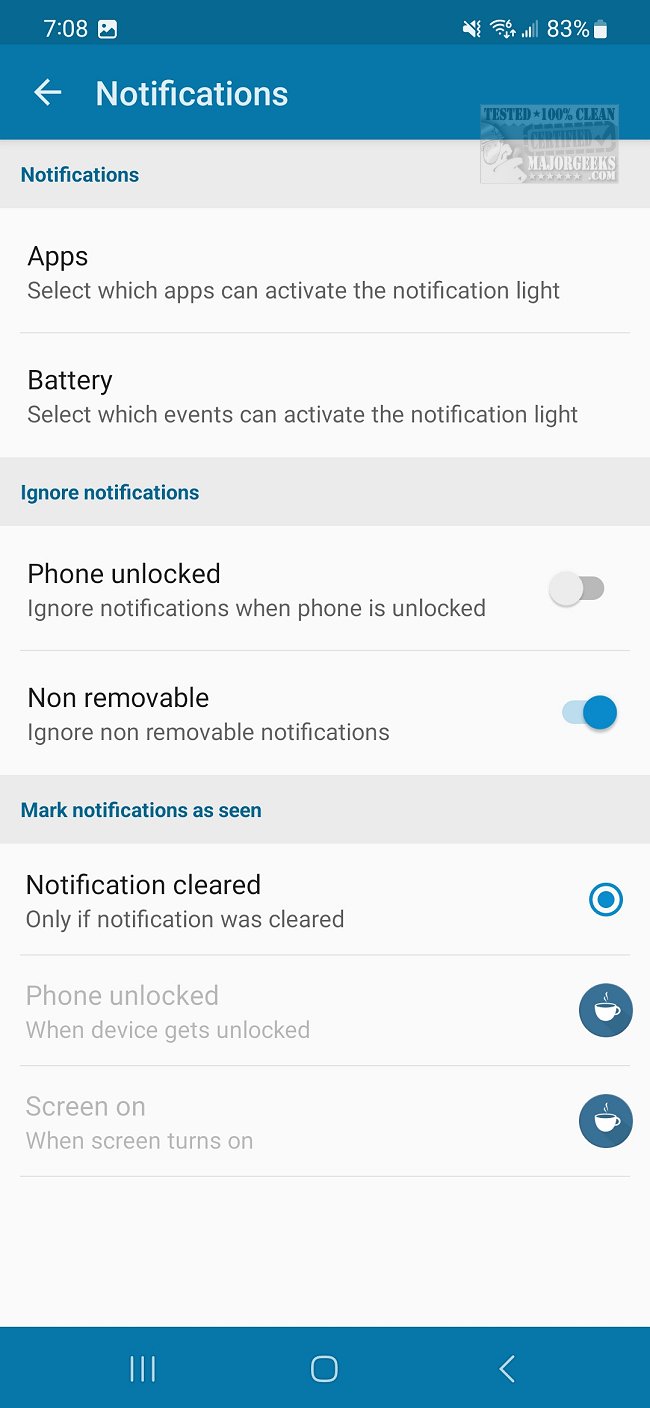Tap the system back button
The width and height of the screenshot is (650, 1408).
click(507, 1369)
